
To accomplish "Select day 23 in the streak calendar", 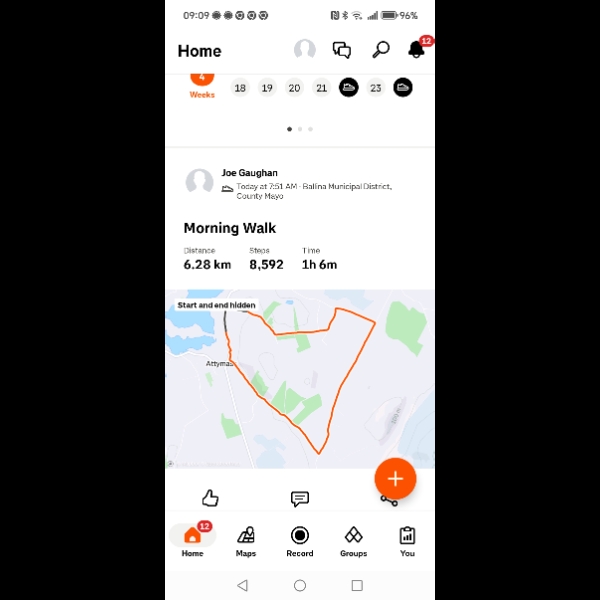I will click(x=375, y=88).
